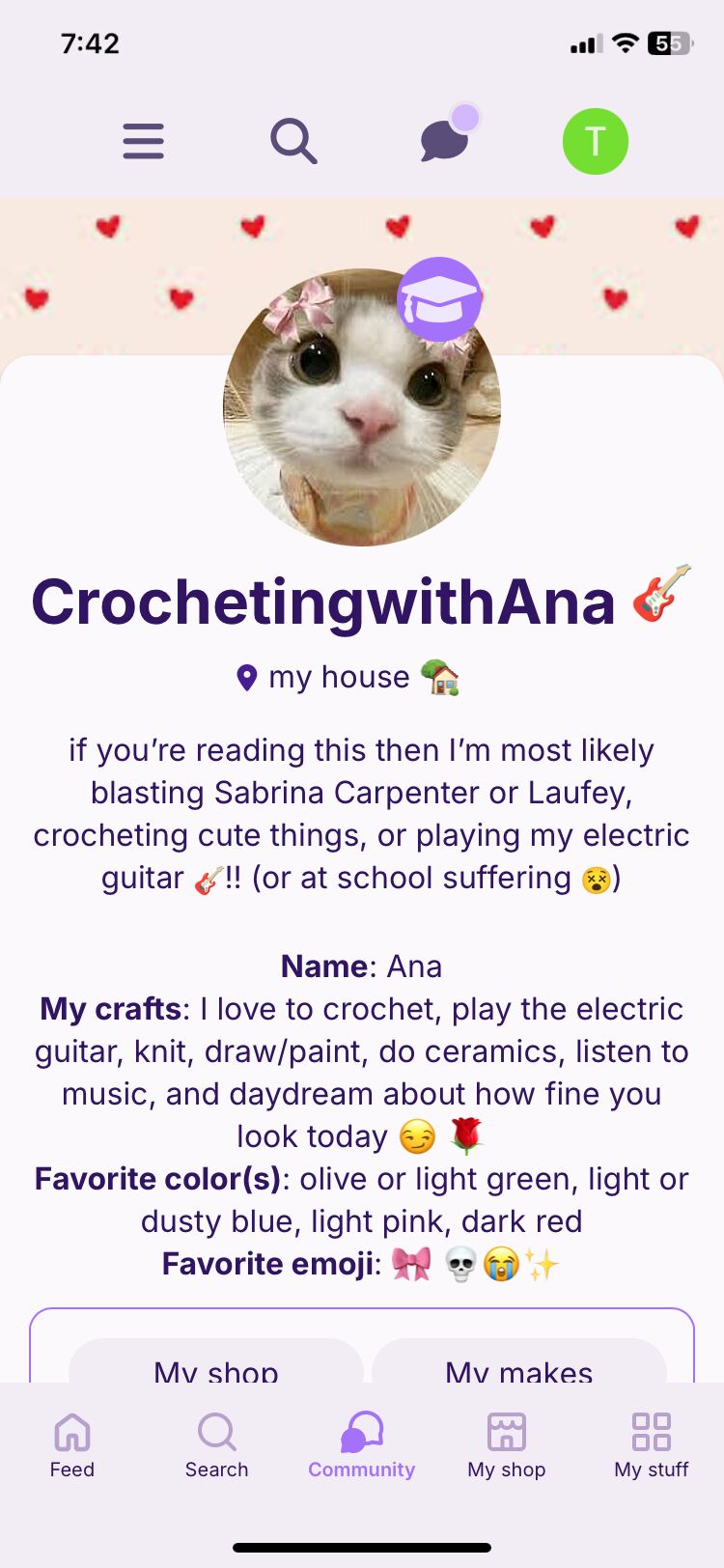
Task: Open the green T profile avatar
Action: 596,141
